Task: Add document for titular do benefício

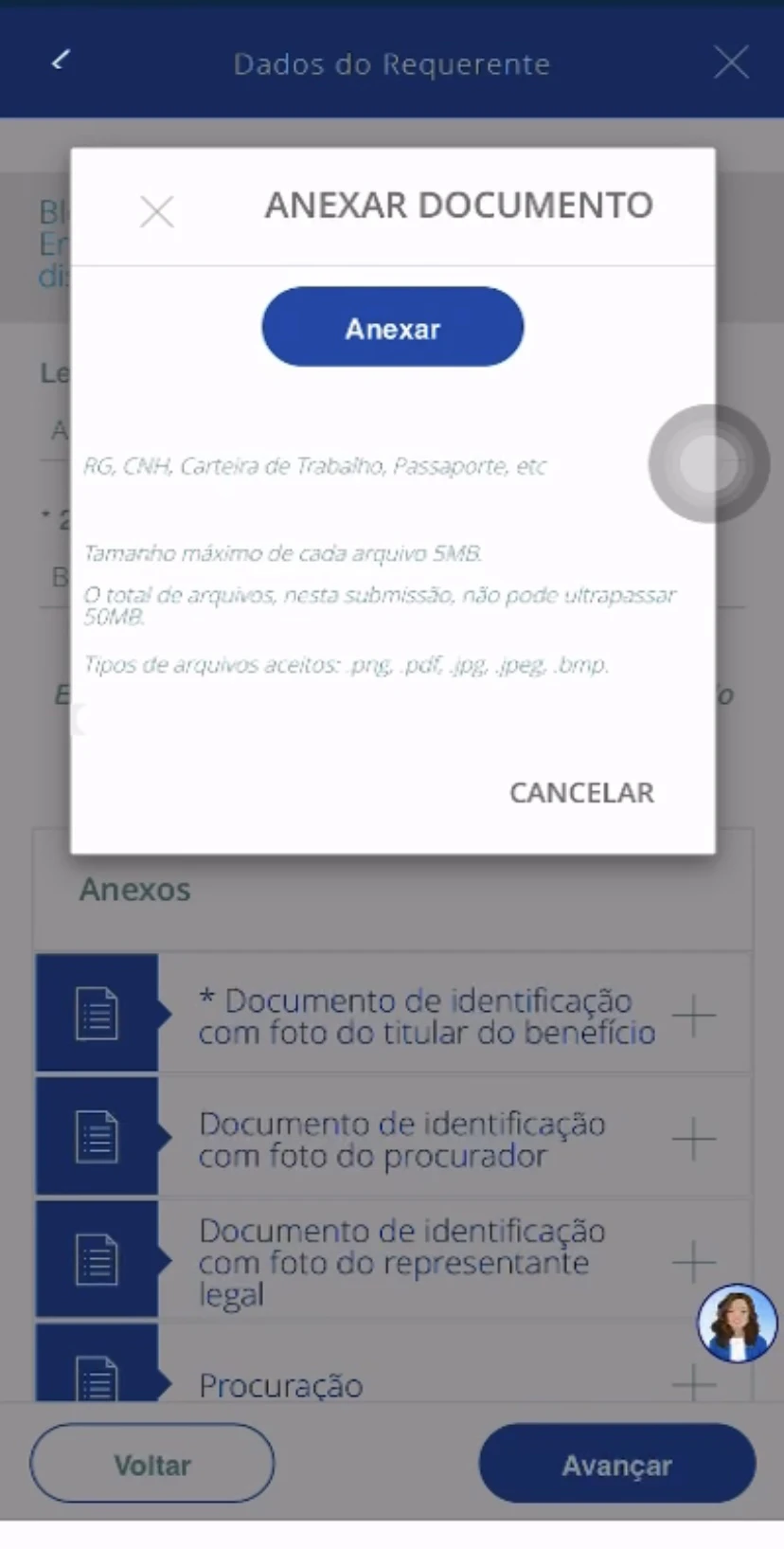Action: pos(693,1016)
